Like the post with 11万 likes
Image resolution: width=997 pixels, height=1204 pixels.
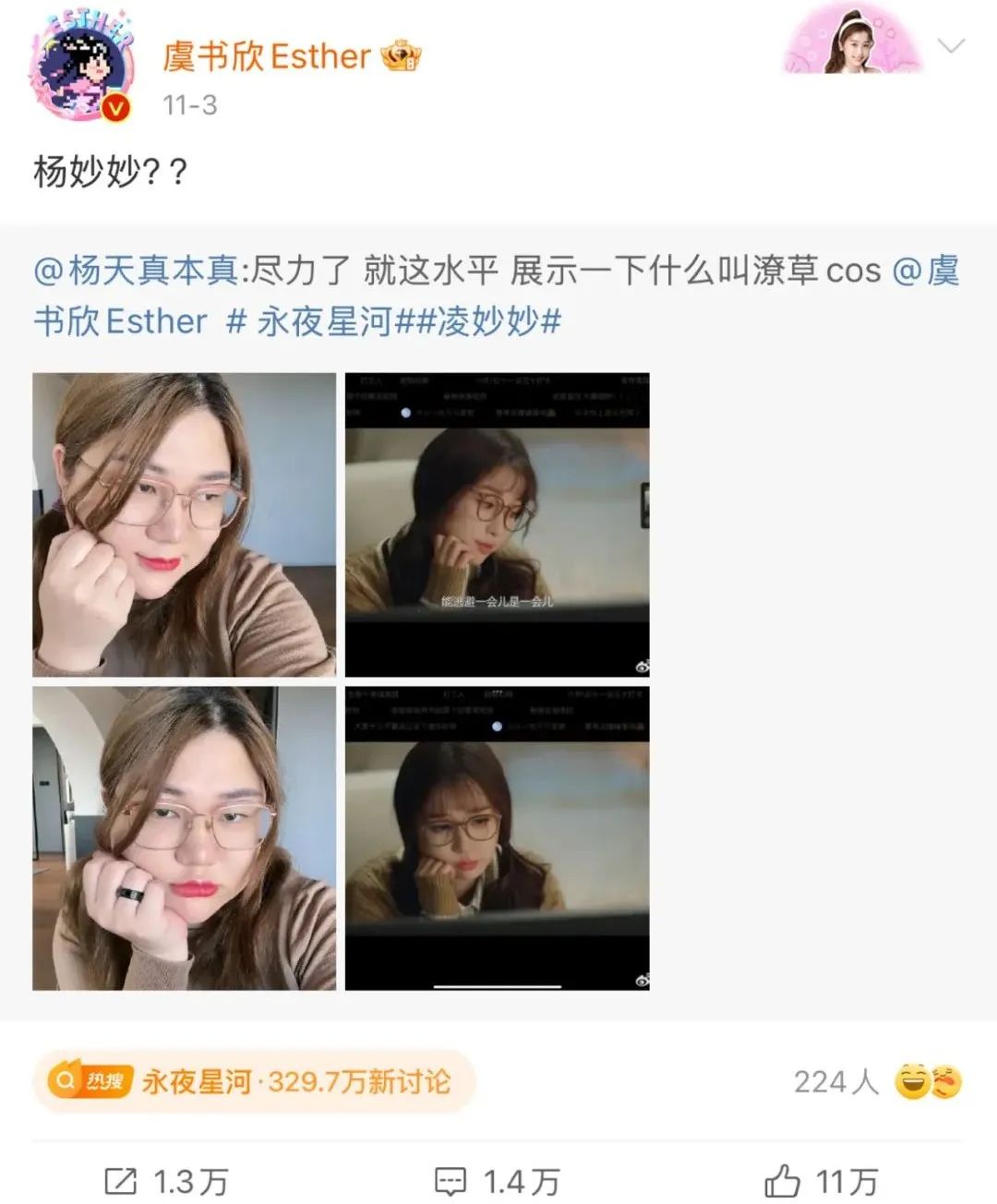coord(821,1181)
